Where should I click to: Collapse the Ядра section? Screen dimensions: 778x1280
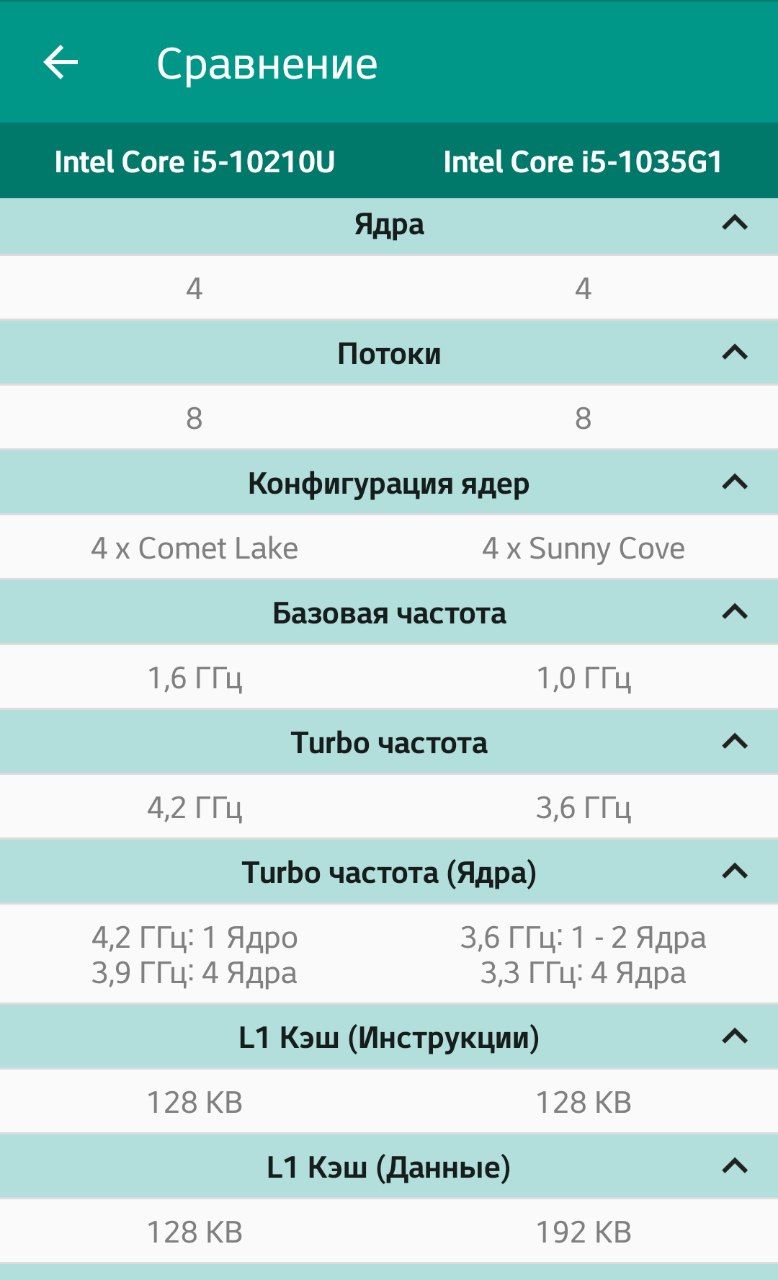click(735, 223)
